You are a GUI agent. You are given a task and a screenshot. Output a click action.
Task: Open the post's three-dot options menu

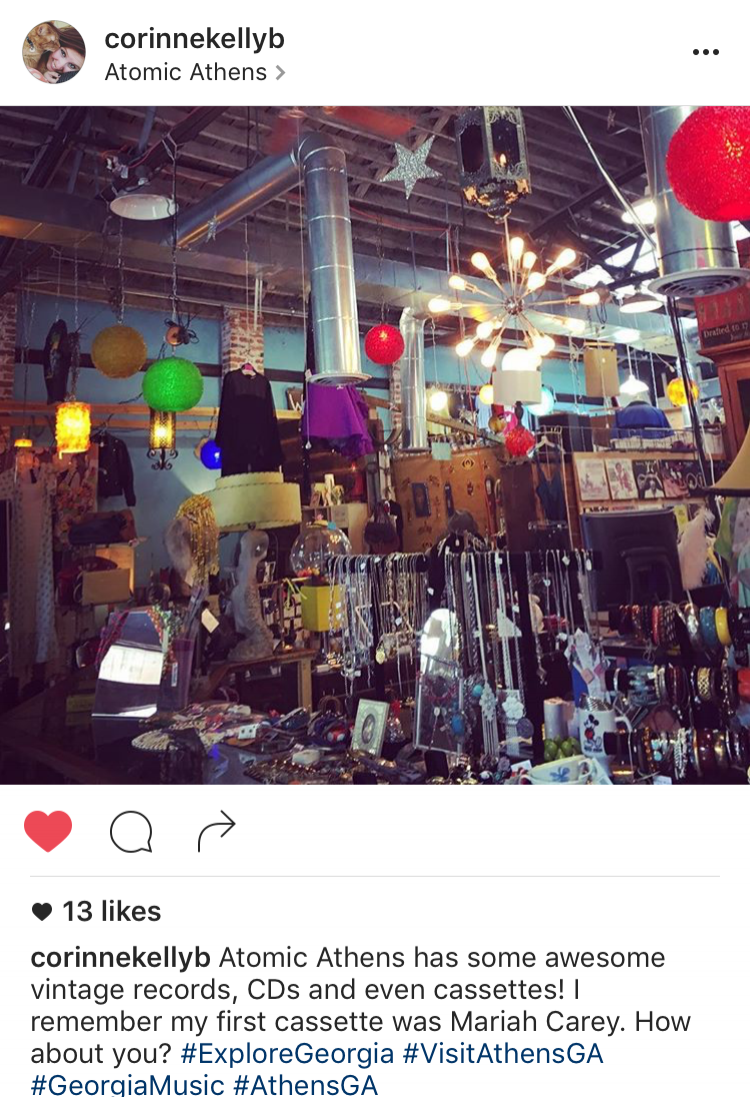point(705,52)
